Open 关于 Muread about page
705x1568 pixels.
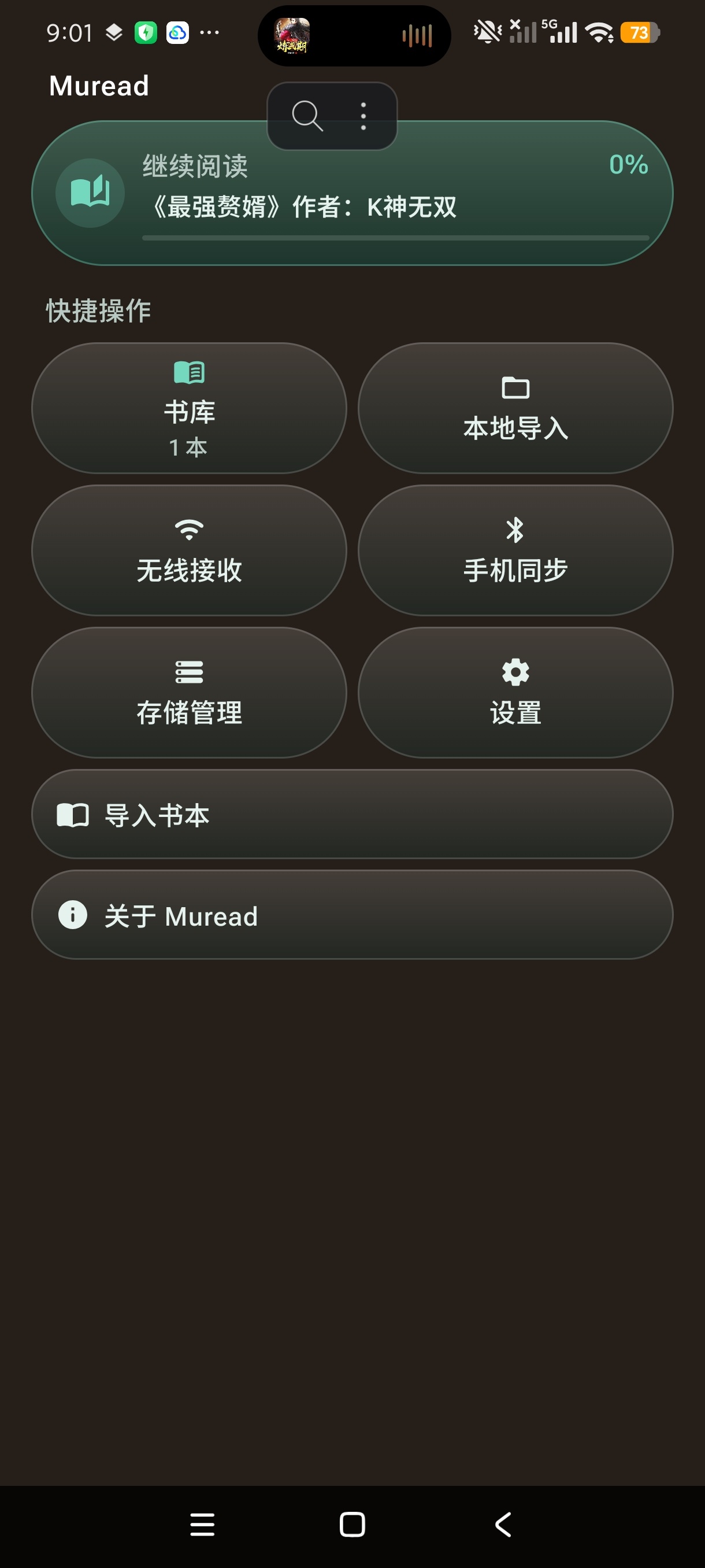pyautogui.click(x=352, y=915)
